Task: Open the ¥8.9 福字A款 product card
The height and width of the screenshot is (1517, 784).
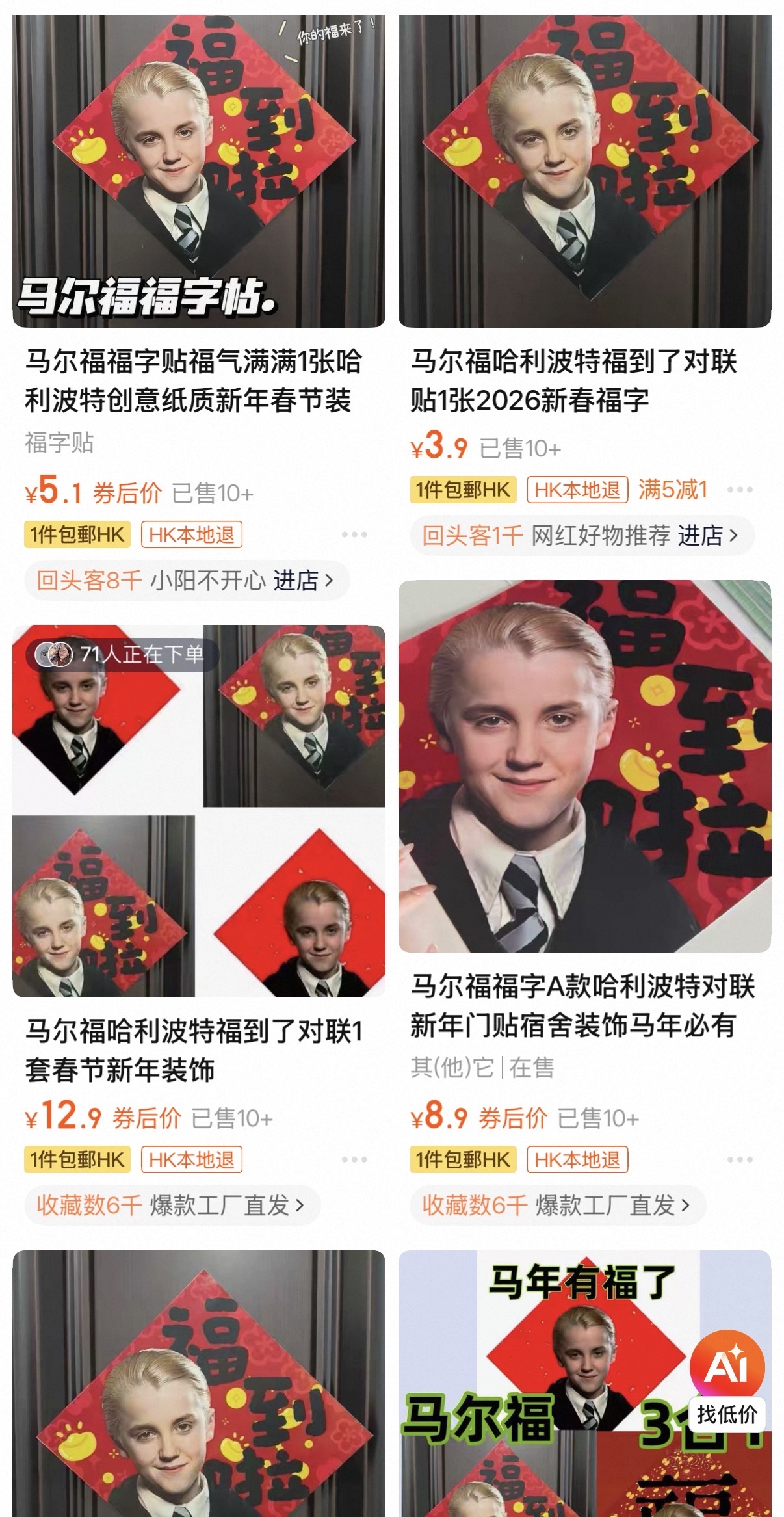Action: pyautogui.click(x=584, y=766)
